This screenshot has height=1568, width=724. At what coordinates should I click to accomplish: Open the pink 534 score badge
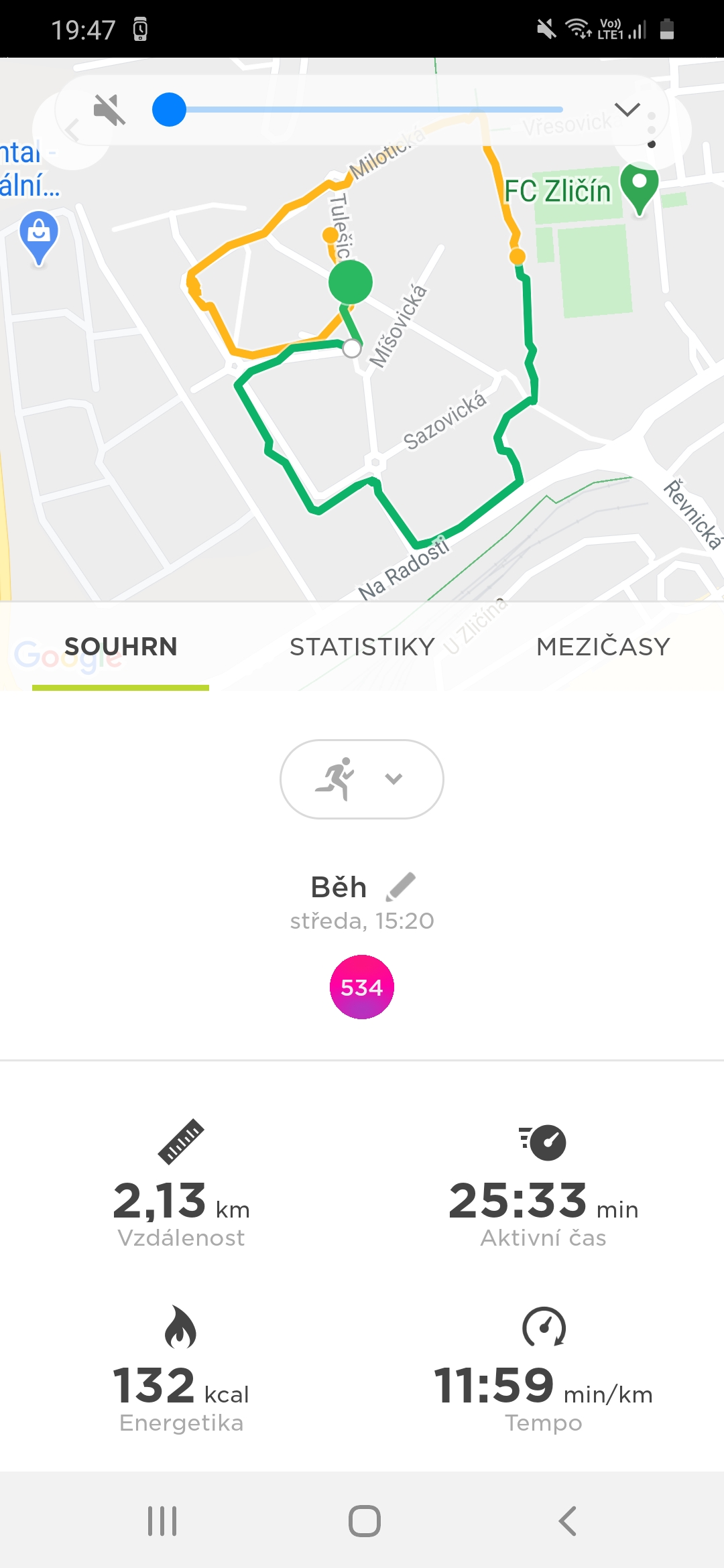pos(362,987)
